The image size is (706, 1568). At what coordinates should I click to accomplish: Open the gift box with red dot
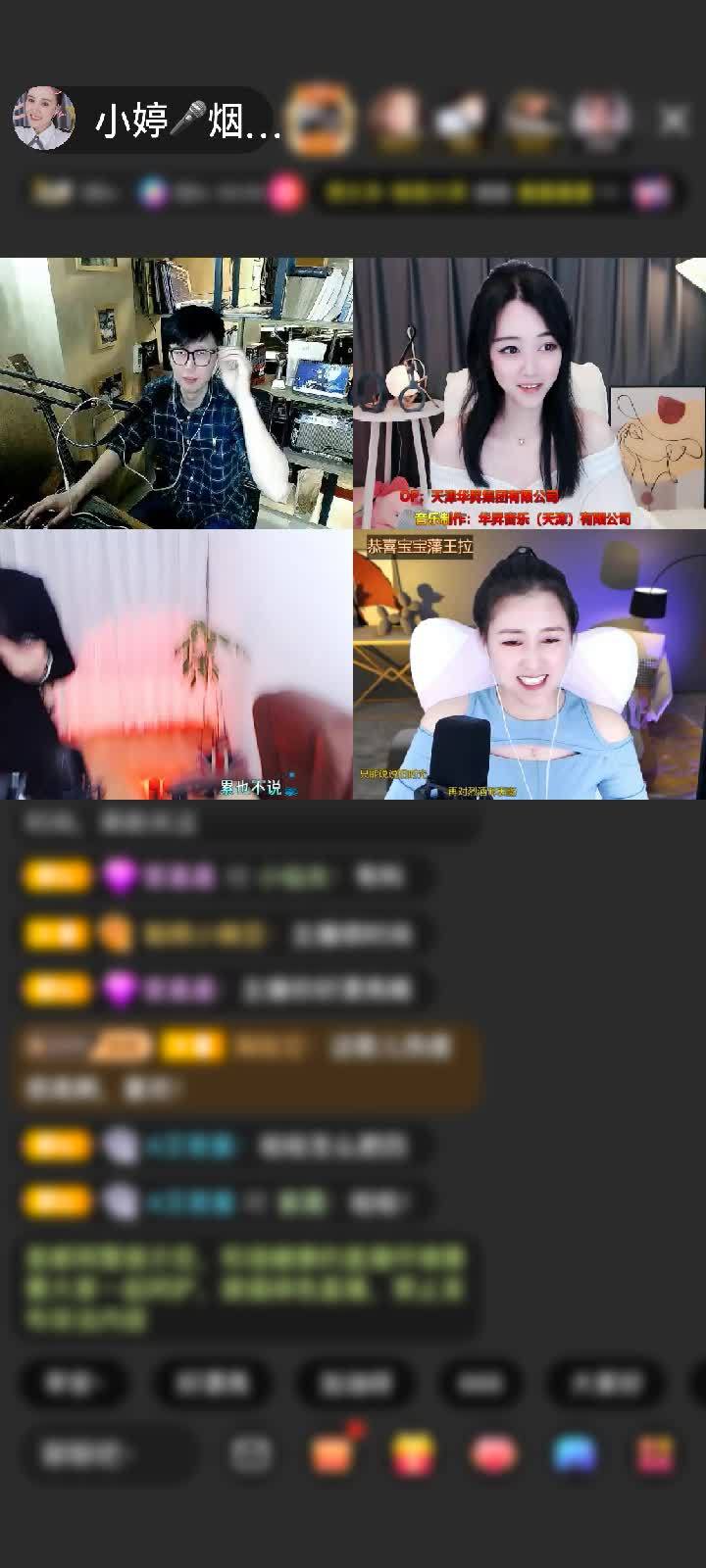[333, 1454]
